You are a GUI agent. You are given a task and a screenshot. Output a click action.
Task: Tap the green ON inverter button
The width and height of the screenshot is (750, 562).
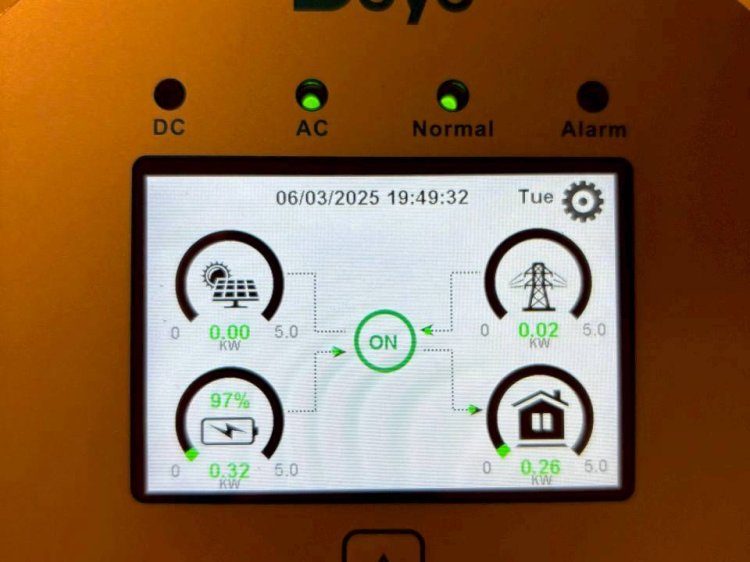382,341
